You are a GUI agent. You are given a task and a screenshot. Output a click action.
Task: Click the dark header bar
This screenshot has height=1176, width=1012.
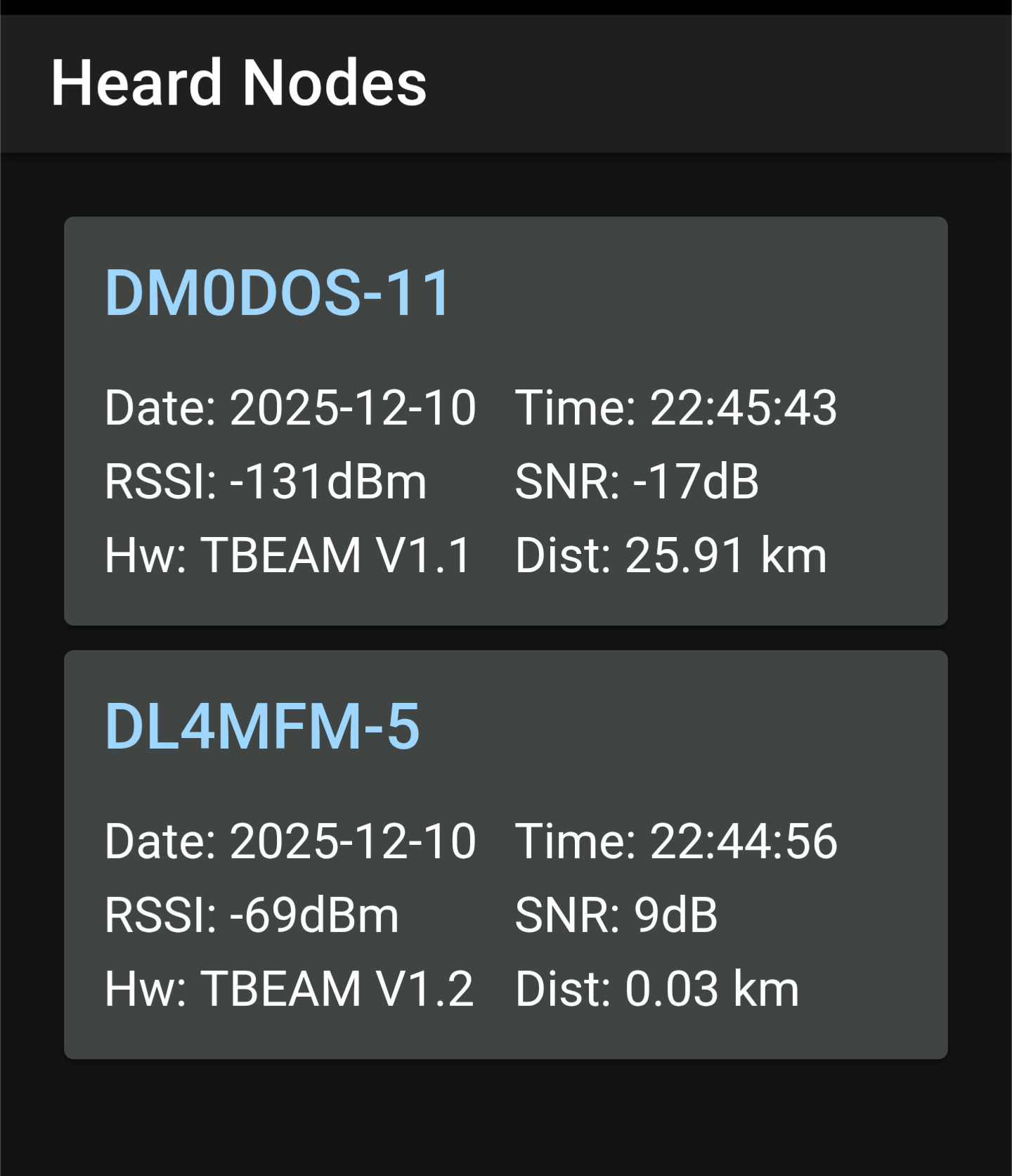click(703, 83)
